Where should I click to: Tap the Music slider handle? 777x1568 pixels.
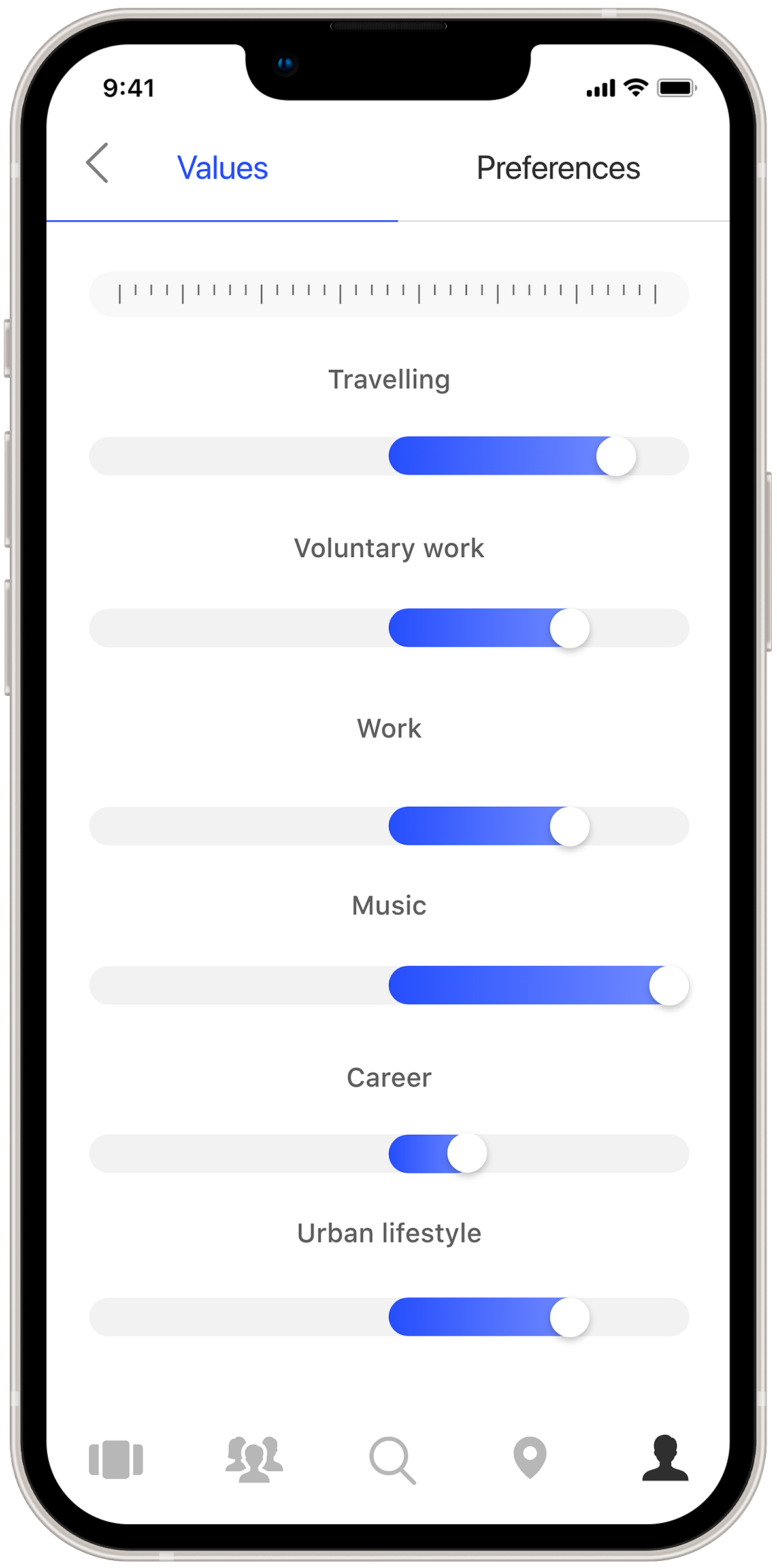669,986
